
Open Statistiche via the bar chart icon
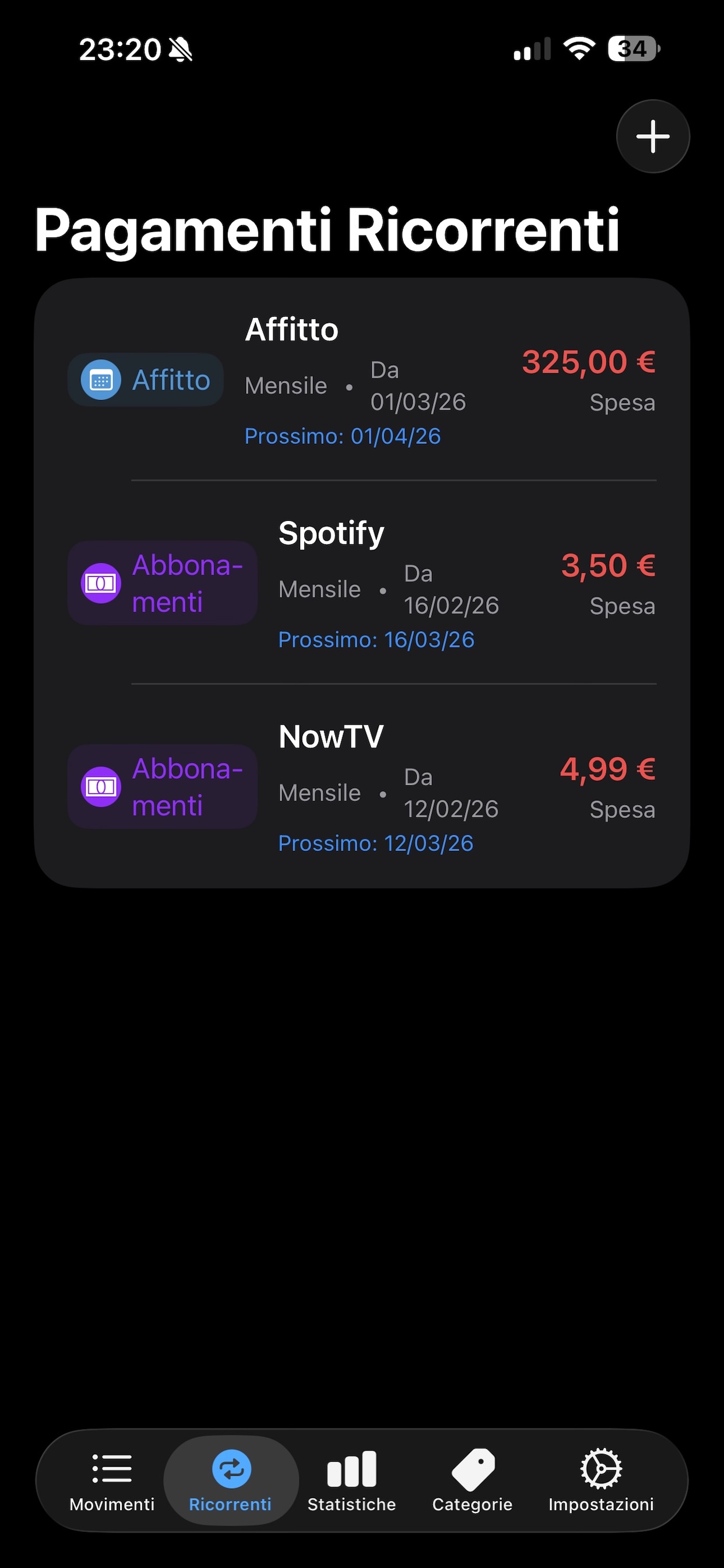[352, 1469]
